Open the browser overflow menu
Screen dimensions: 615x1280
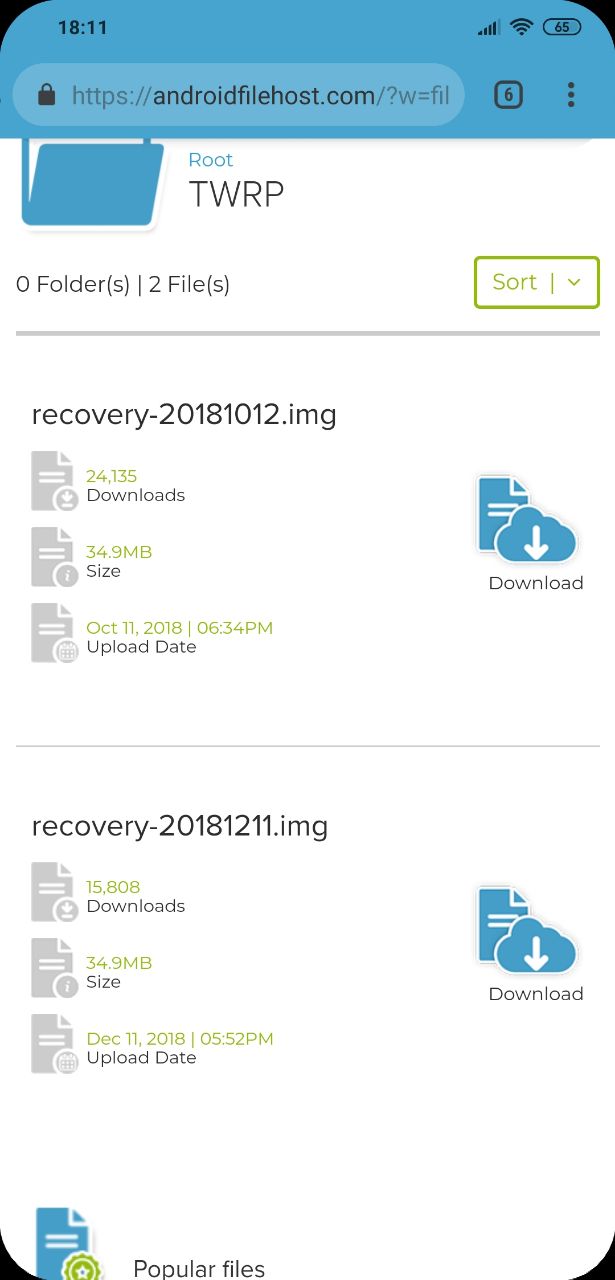click(571, 96)
